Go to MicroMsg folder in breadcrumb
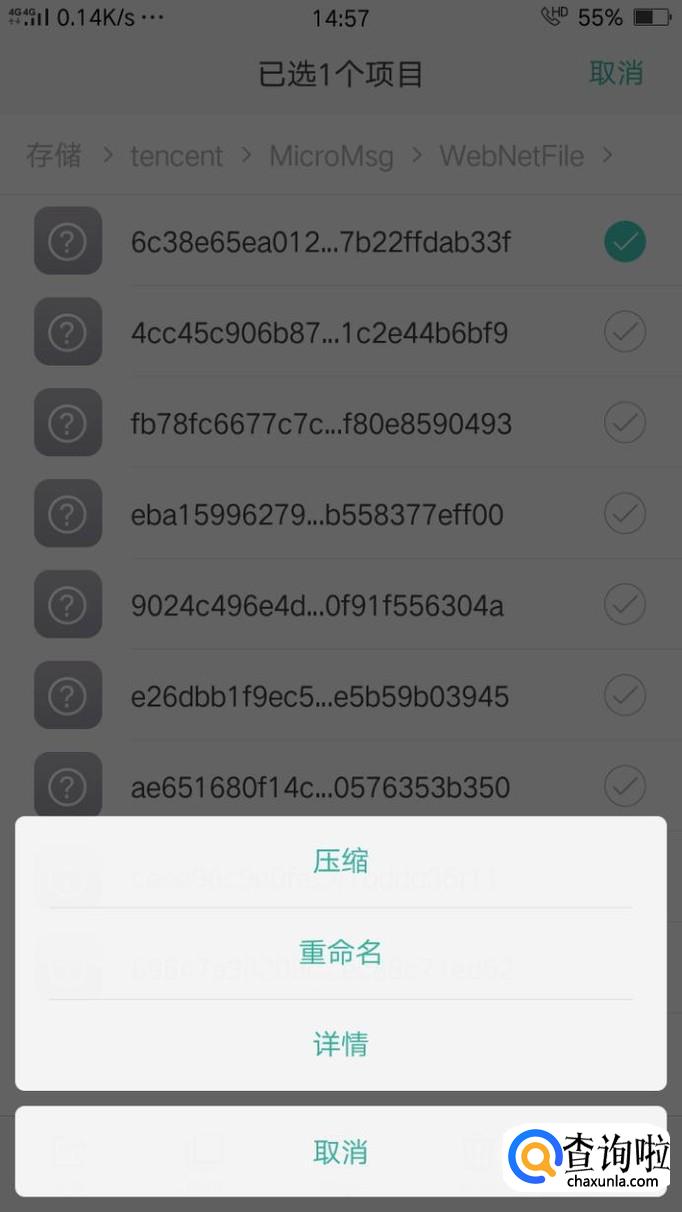 (331, 155)
